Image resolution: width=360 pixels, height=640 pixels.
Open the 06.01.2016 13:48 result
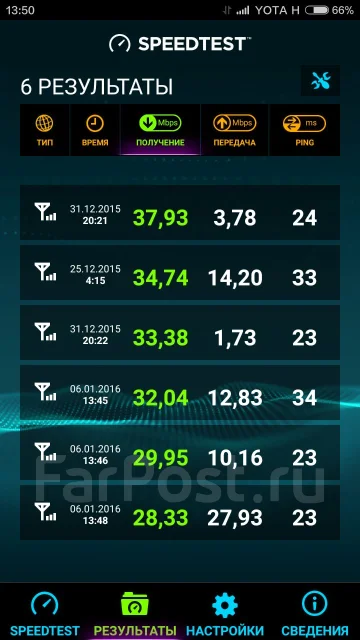point(180,513)
